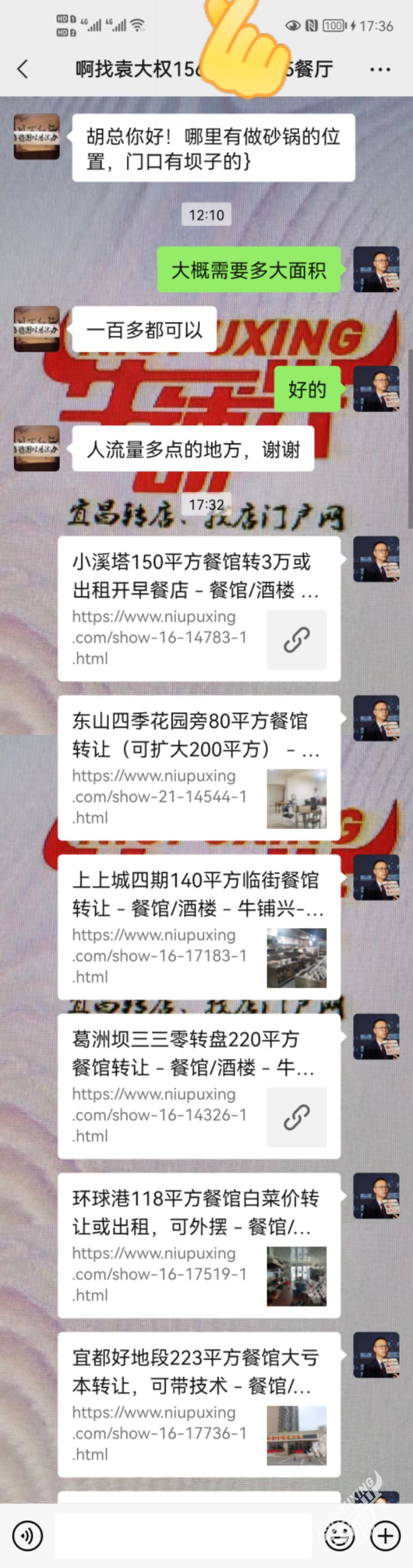The width and height of the screenshot is (413, 1568).
Task: Tap my avatar beside 大概需要多大面积
Action: point(376,269)
